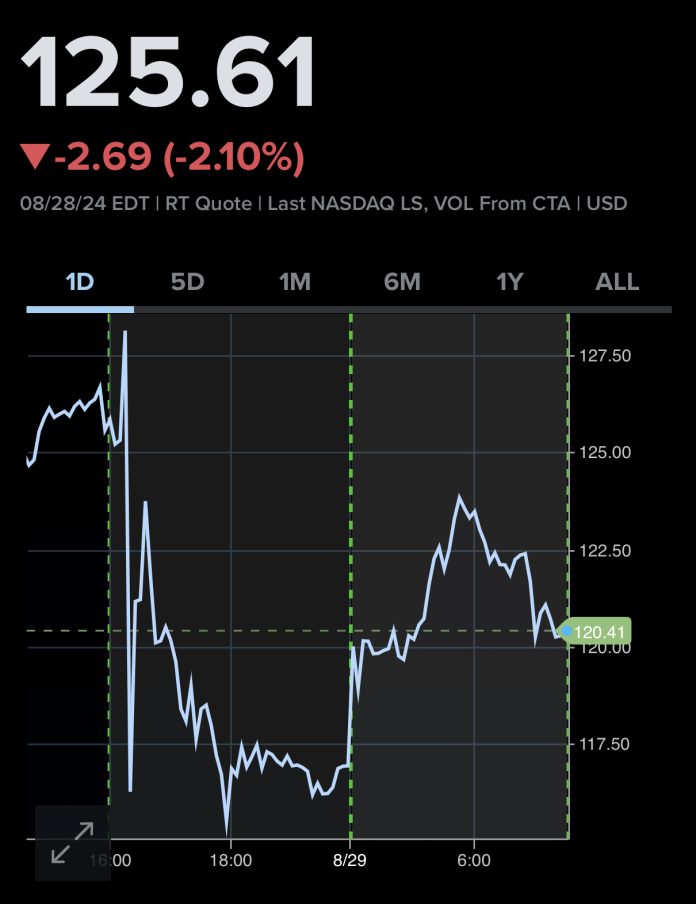Show the 6M chart range
The height and width of the screenshot is (904, 696).
(402, 282)
